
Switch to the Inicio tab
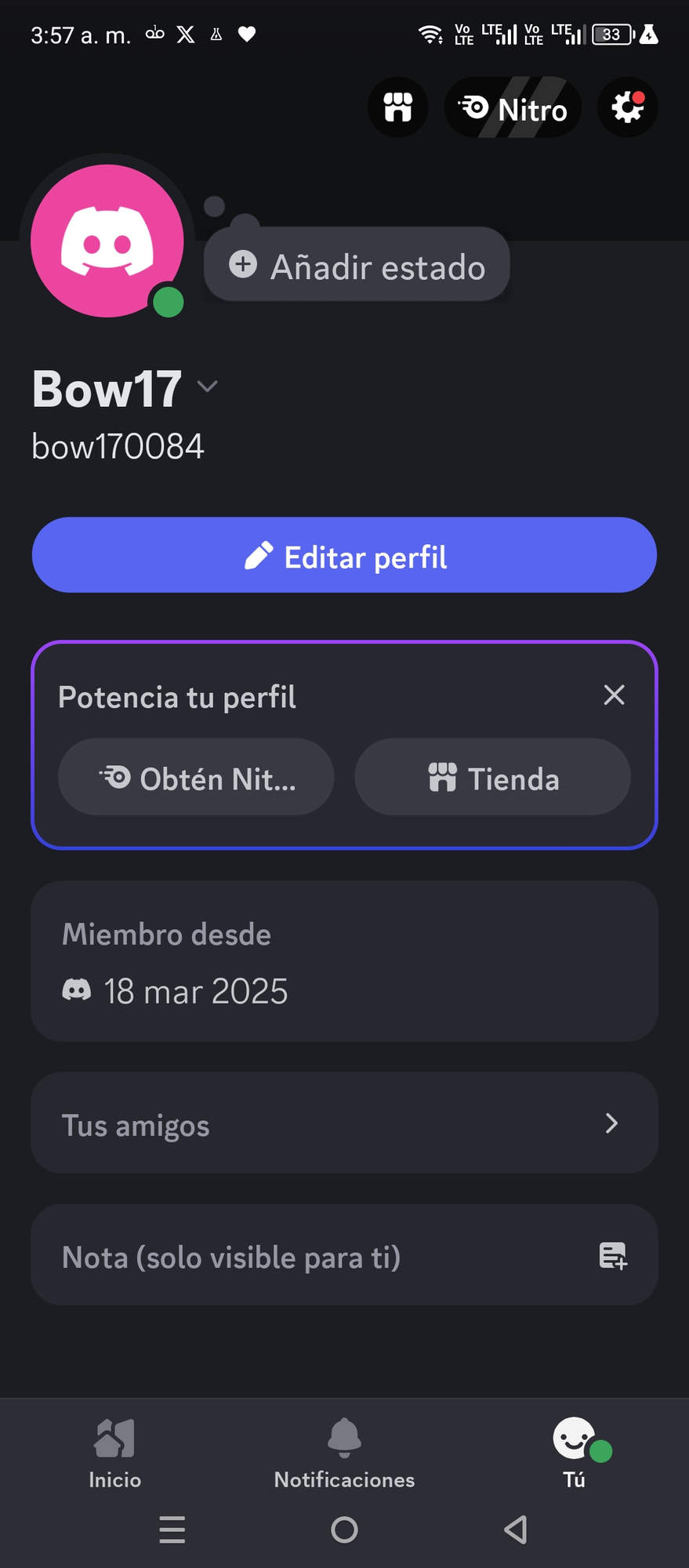tap(114, 1454)
